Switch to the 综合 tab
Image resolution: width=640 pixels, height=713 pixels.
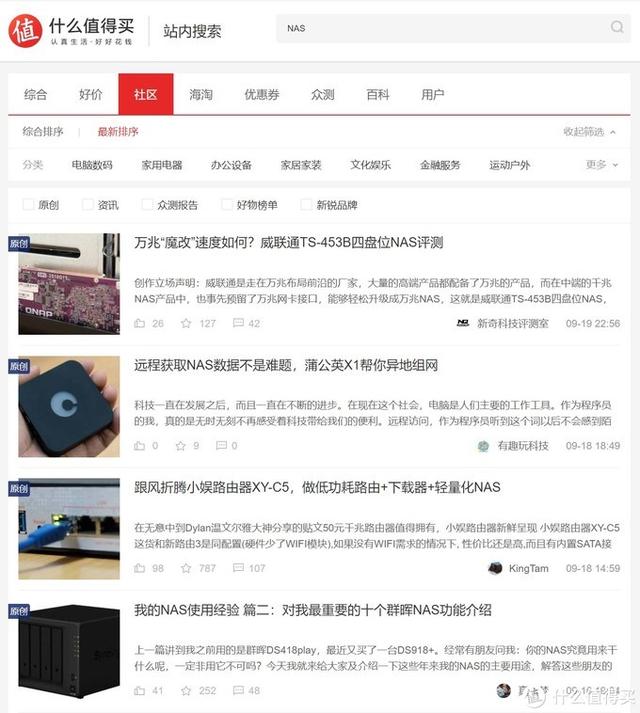coord(35,94)
